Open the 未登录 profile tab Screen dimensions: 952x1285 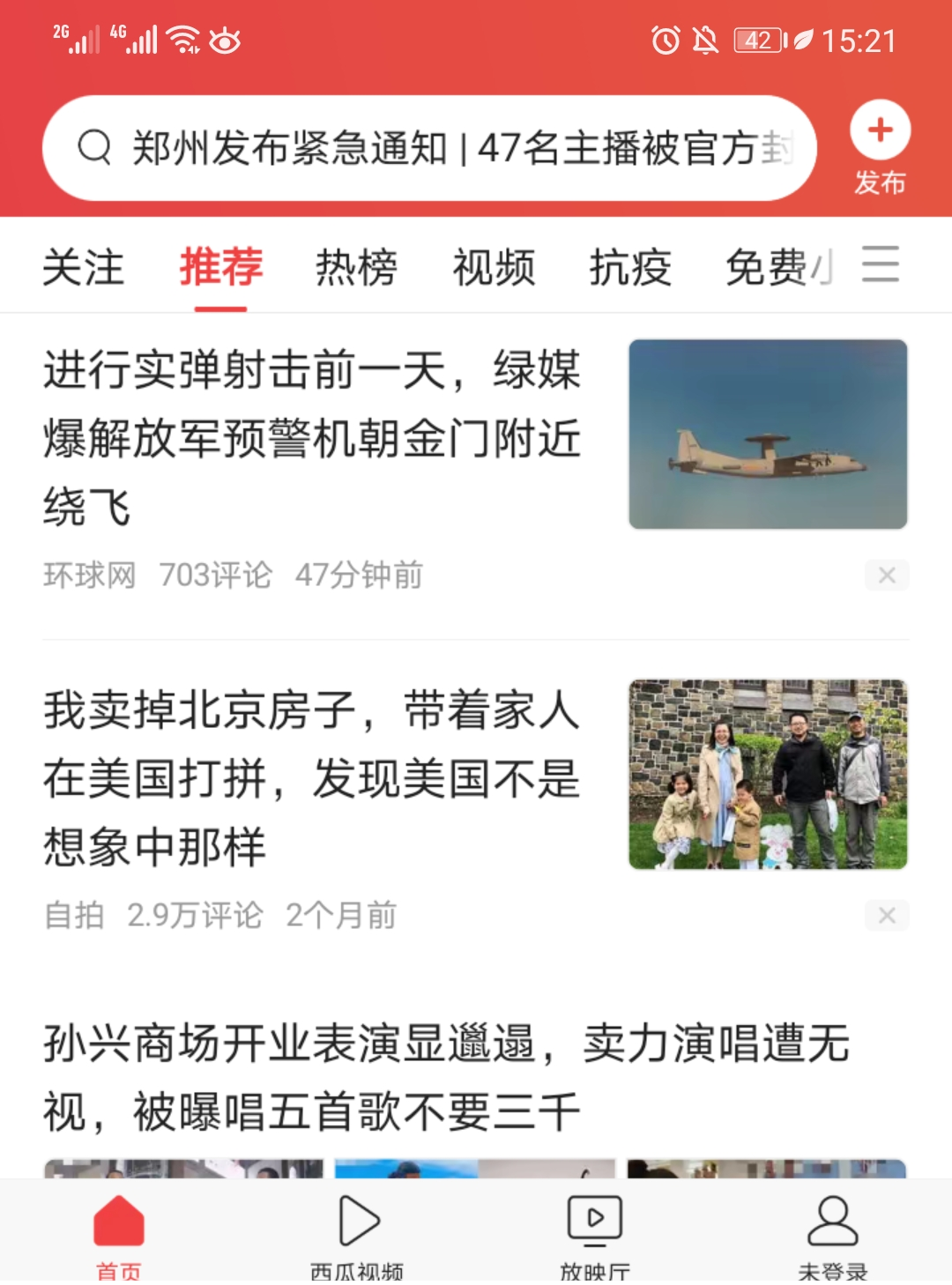[x=833, y=1232]
